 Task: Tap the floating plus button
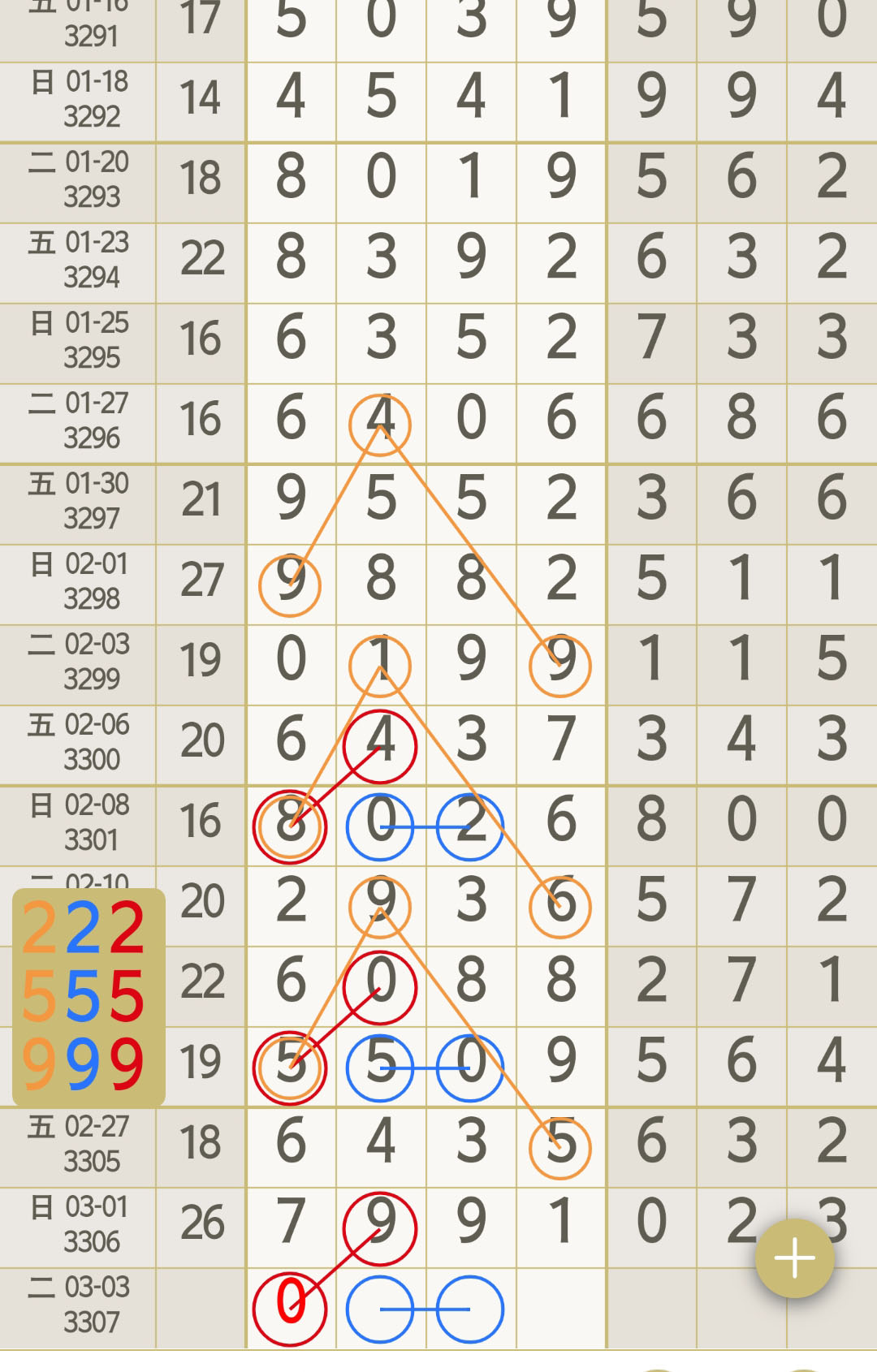[x=794, y=1258]
